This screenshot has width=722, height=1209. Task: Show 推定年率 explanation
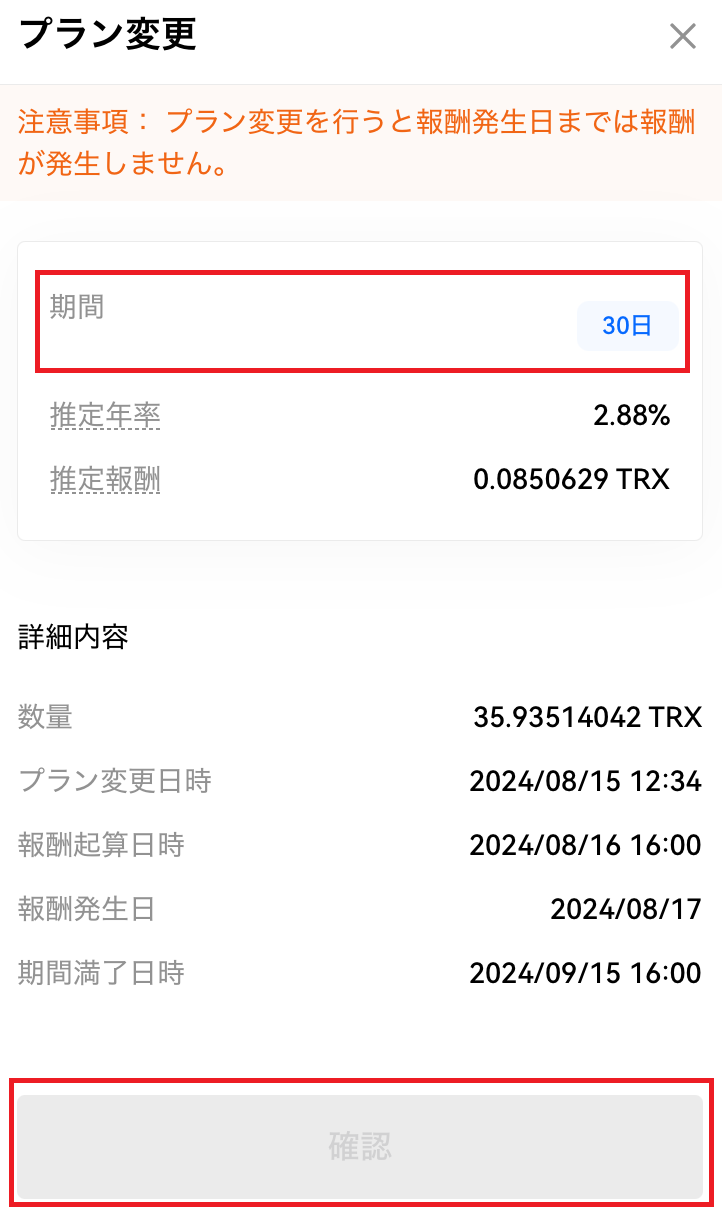[105, 416]
